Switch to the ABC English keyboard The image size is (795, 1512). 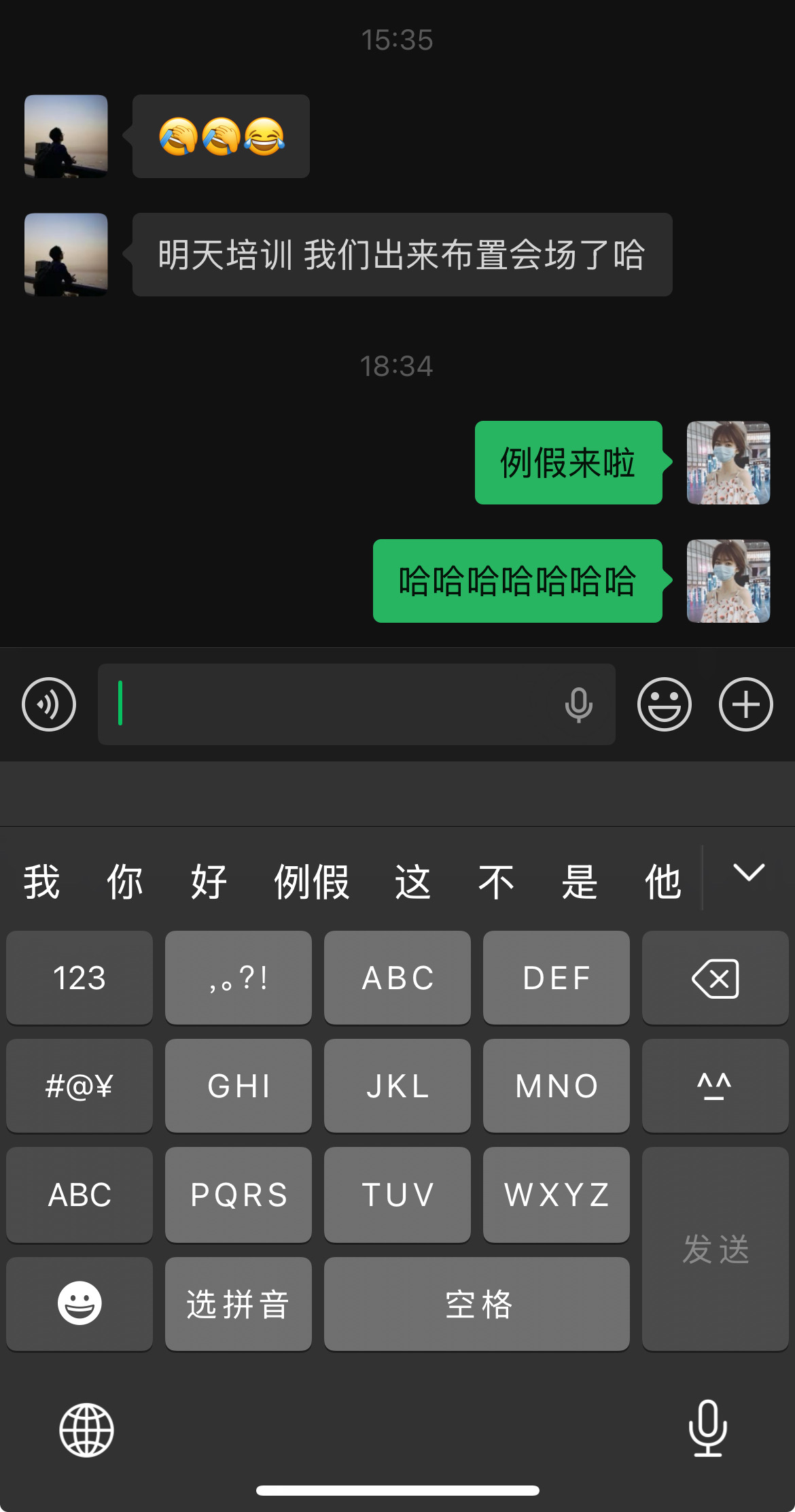(79, 1195)
